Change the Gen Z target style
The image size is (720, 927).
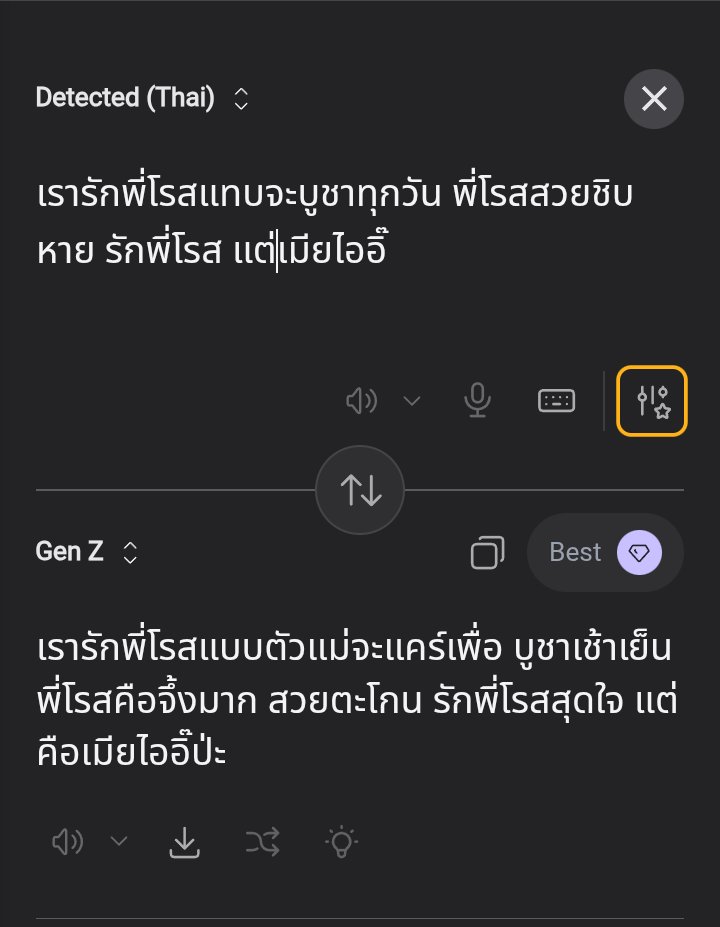pyautogui.click(x=86, y=552)
